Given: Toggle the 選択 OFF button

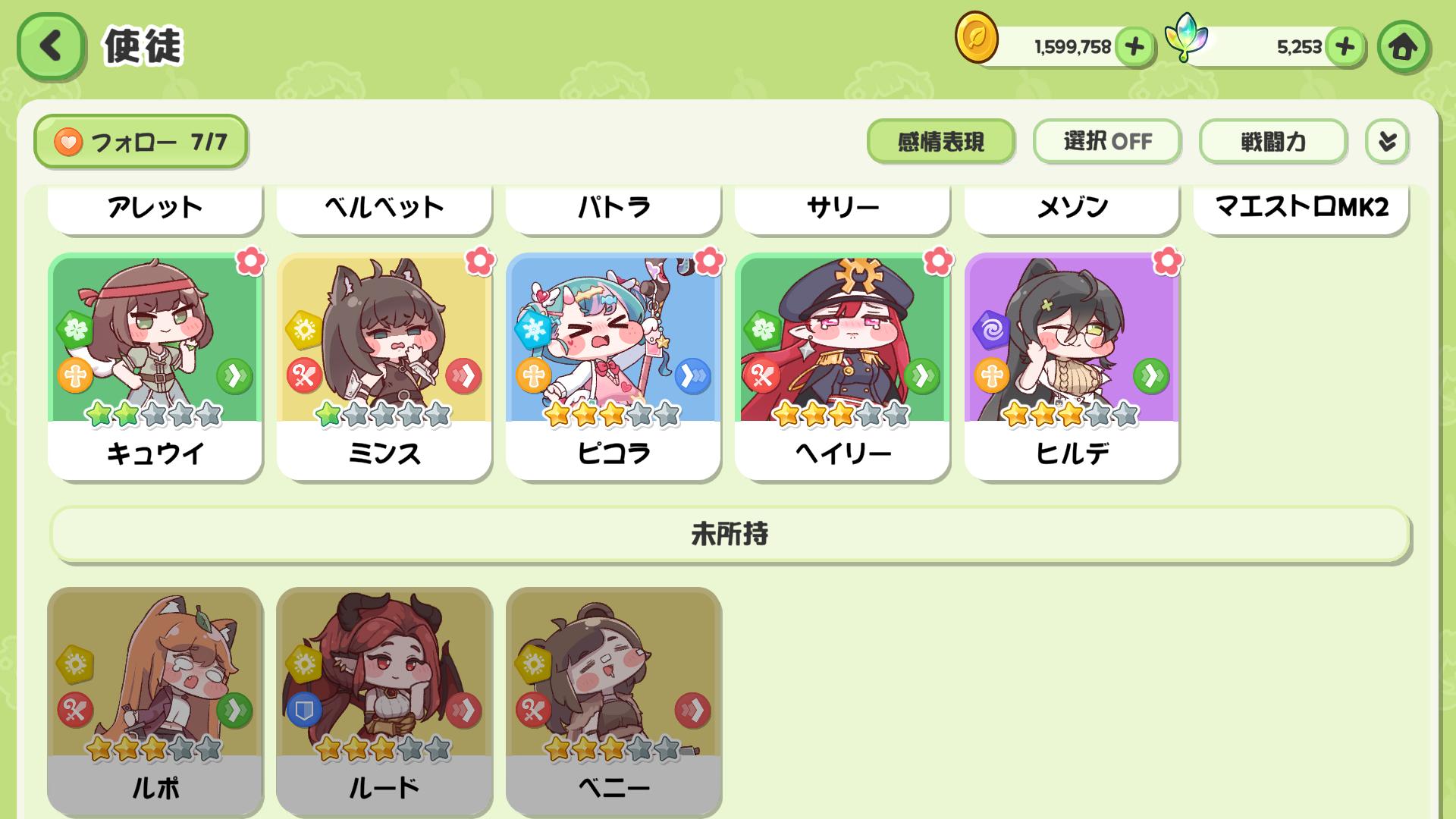Looking at the screenshot, I should click(1106, 142).
